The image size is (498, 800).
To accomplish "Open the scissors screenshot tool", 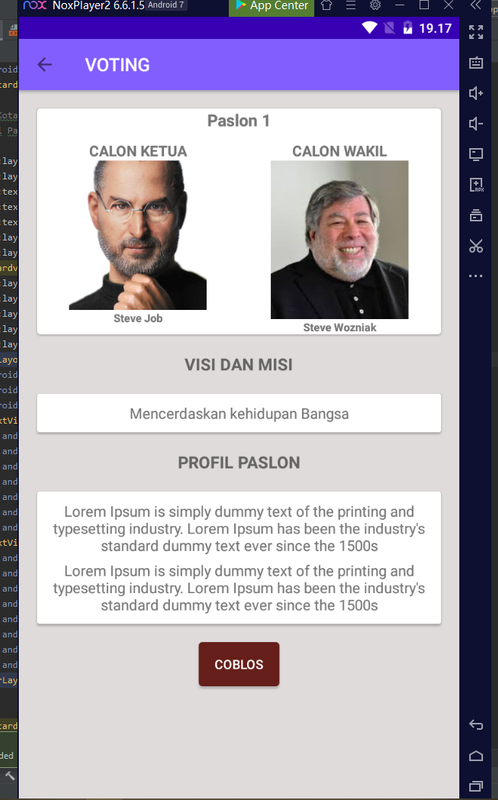I will 476,246.
